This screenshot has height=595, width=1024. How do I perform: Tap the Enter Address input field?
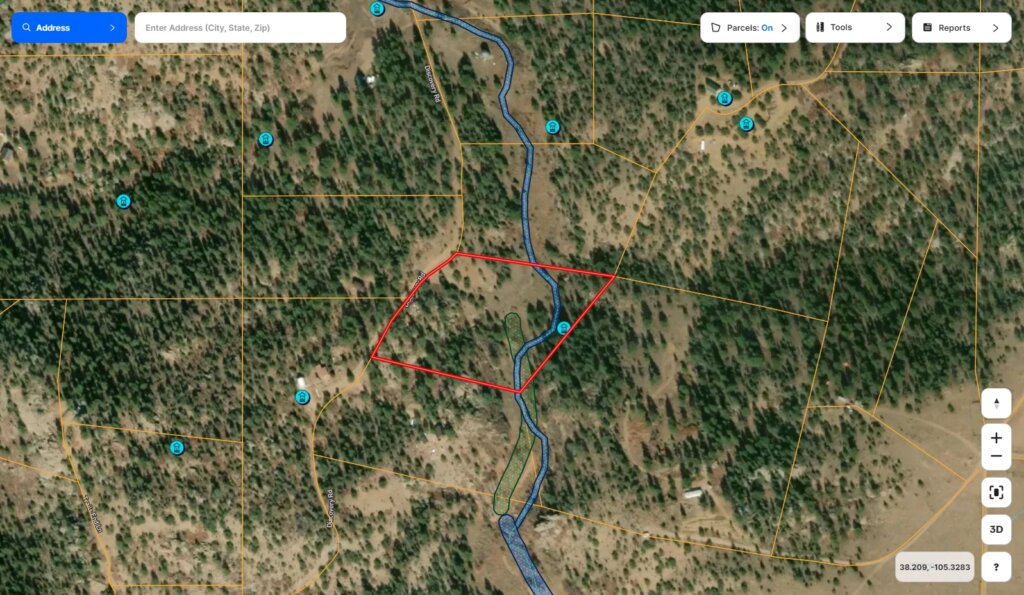(x=240, y=28)
